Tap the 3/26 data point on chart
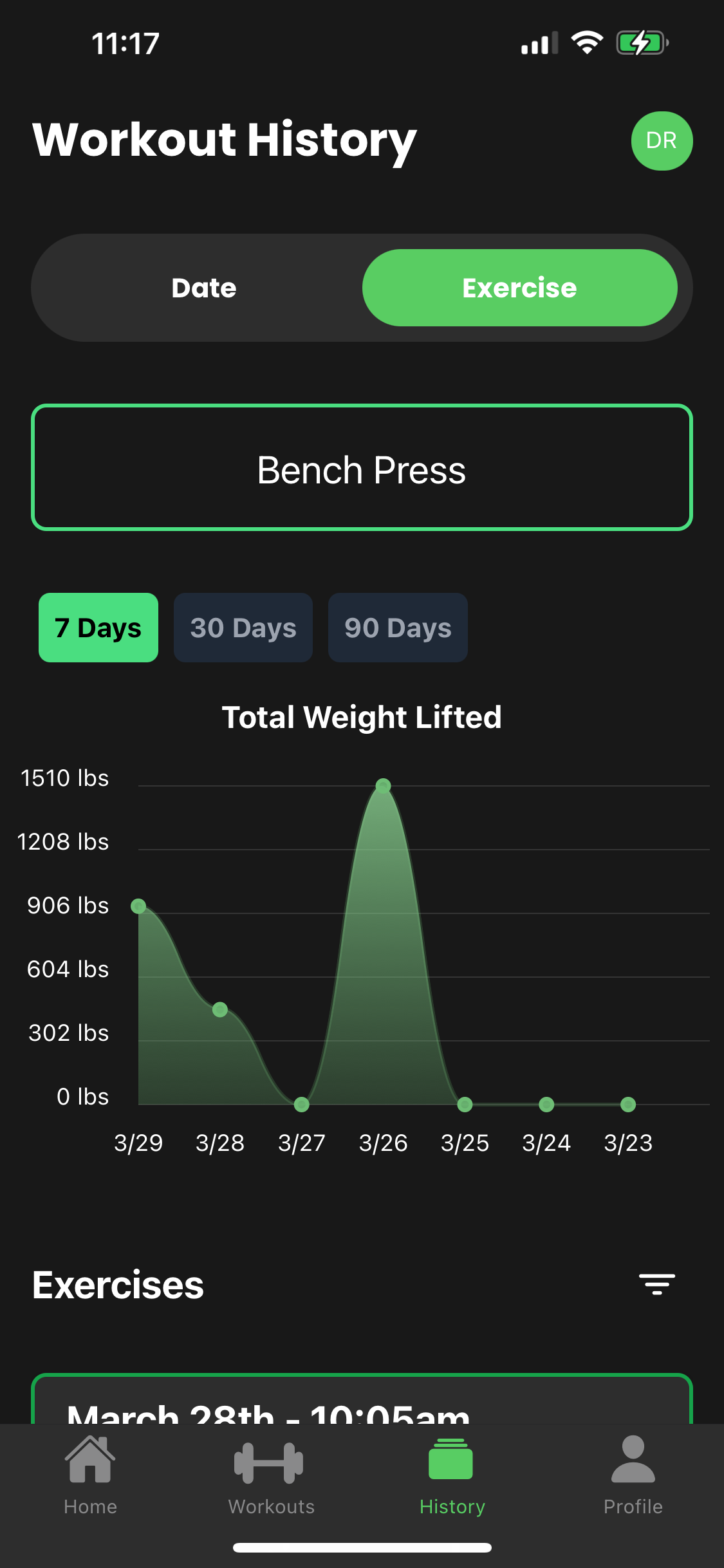The width and height of the screenshot is (724, 1568). tap(383, 786)
